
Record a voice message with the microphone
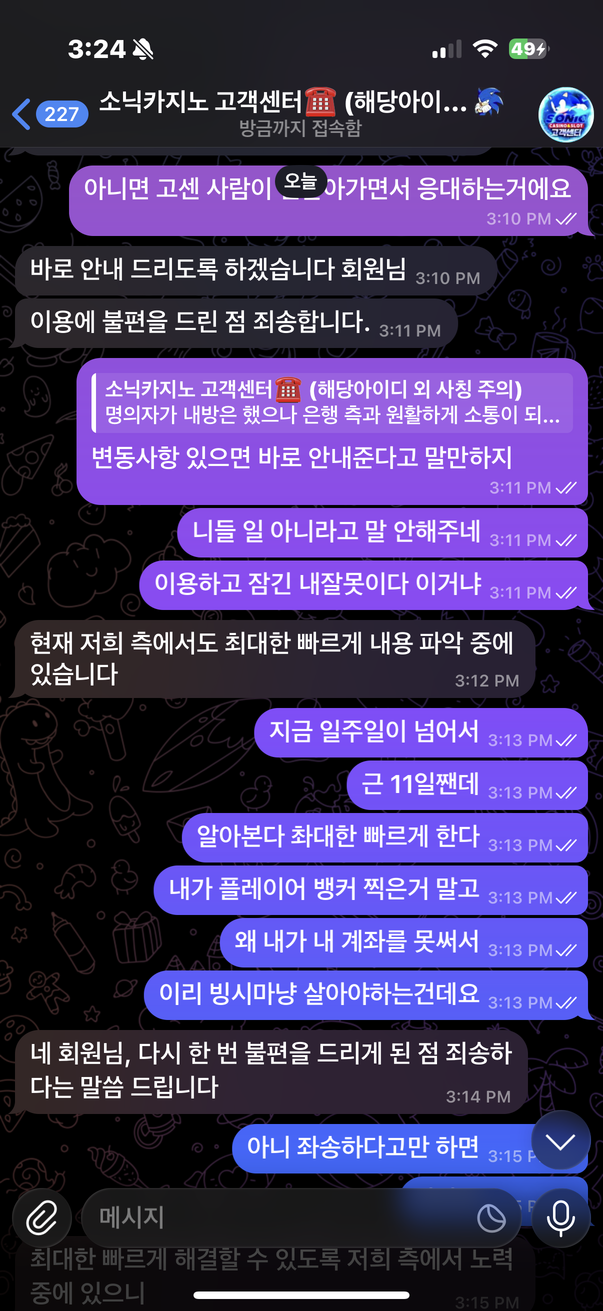(x=561, y=1217)
